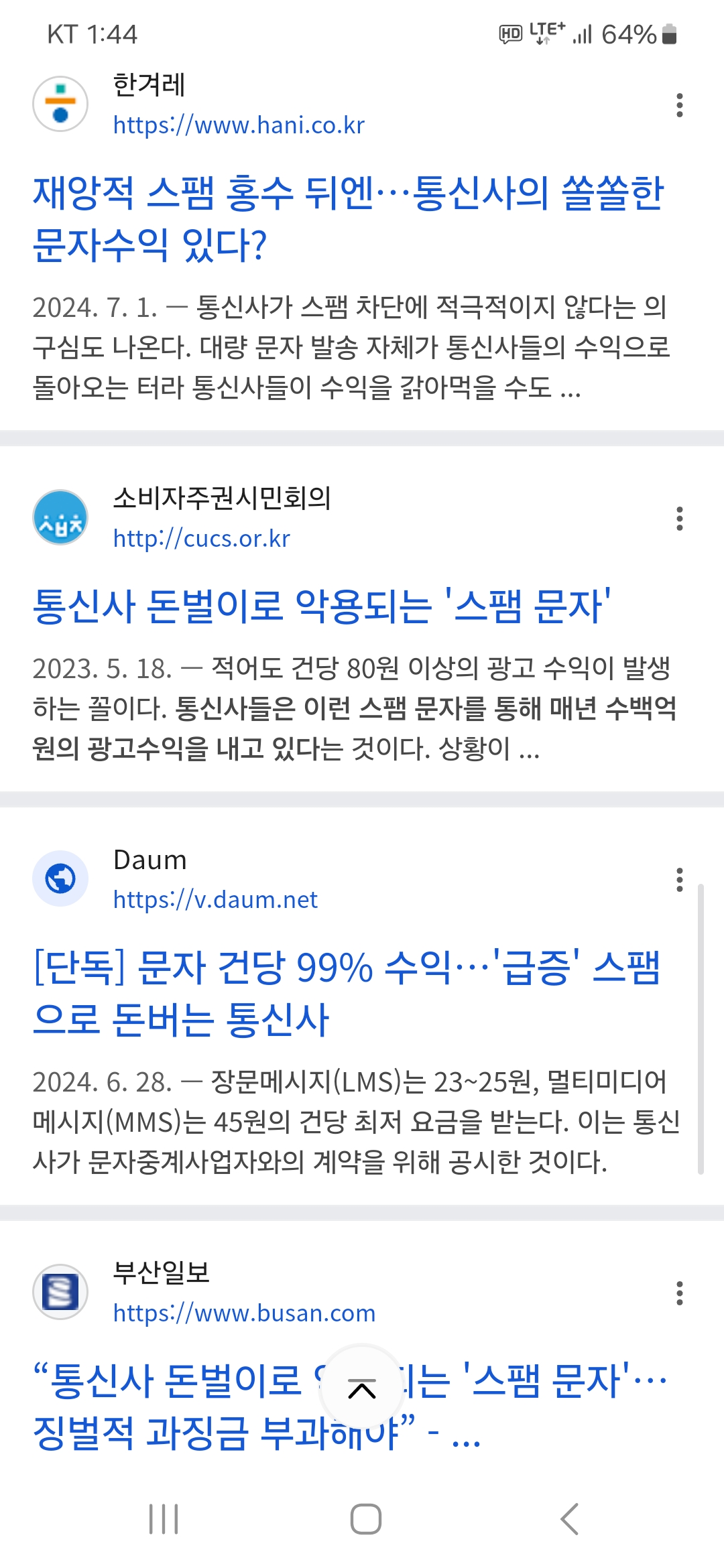Open the Daum [단독] 문자 건당 99% 수익 article
This screenshot has height=1568, width=724.
347,993
